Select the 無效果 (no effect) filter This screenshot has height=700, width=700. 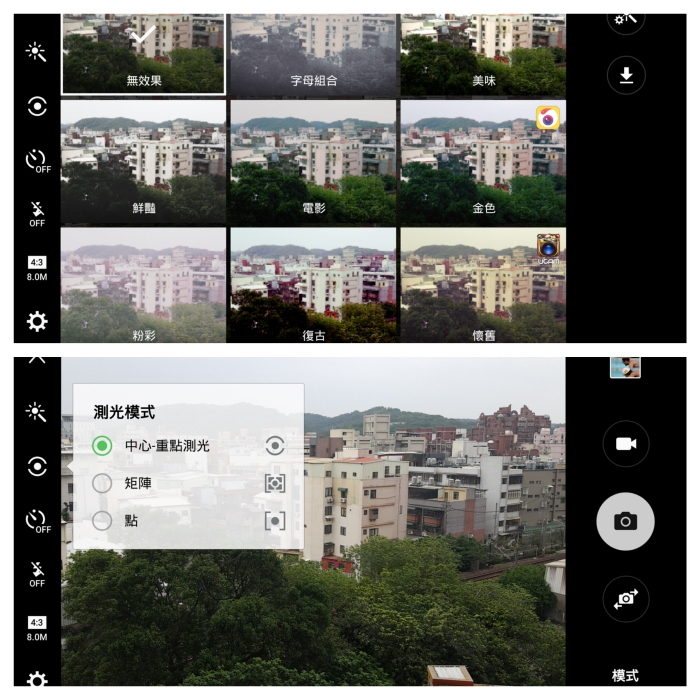143,55
